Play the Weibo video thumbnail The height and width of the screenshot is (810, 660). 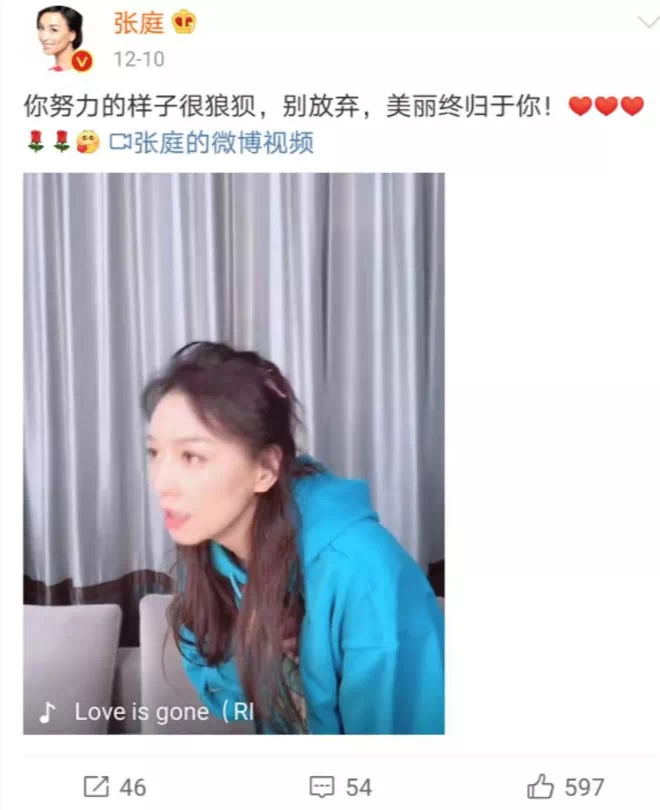(x=234, y=453)
